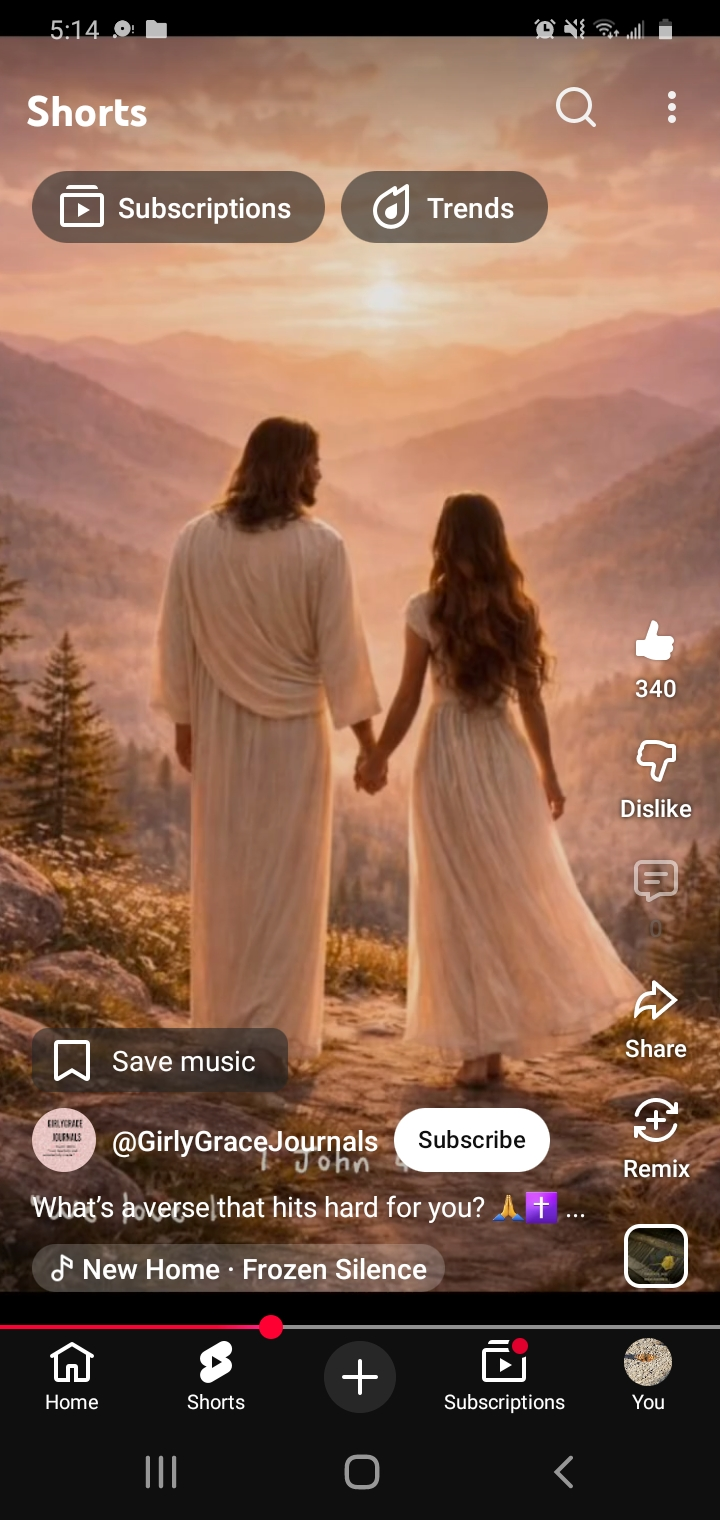Tap the Save music button
This screenshot has height=1520, width=720.
(x=160, y=1061)
